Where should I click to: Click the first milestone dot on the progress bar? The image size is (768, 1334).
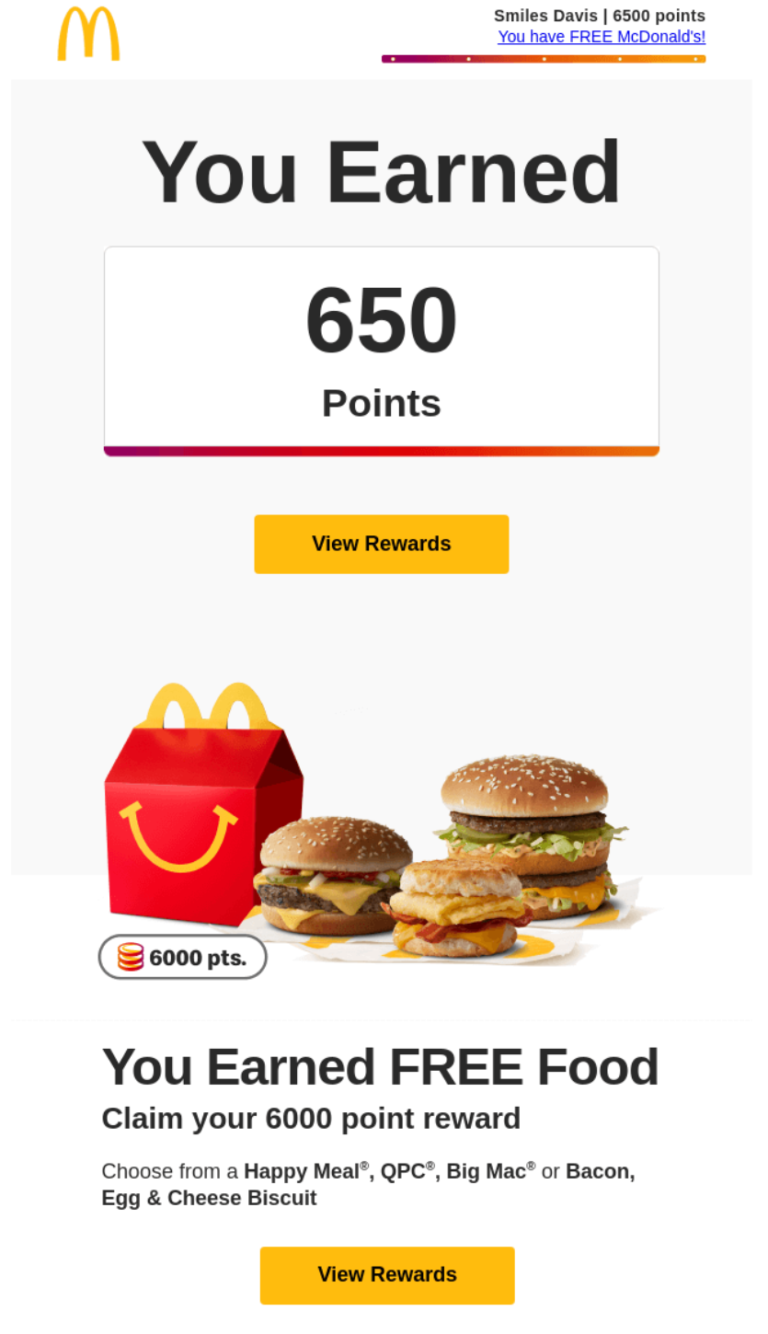[392, 59]
